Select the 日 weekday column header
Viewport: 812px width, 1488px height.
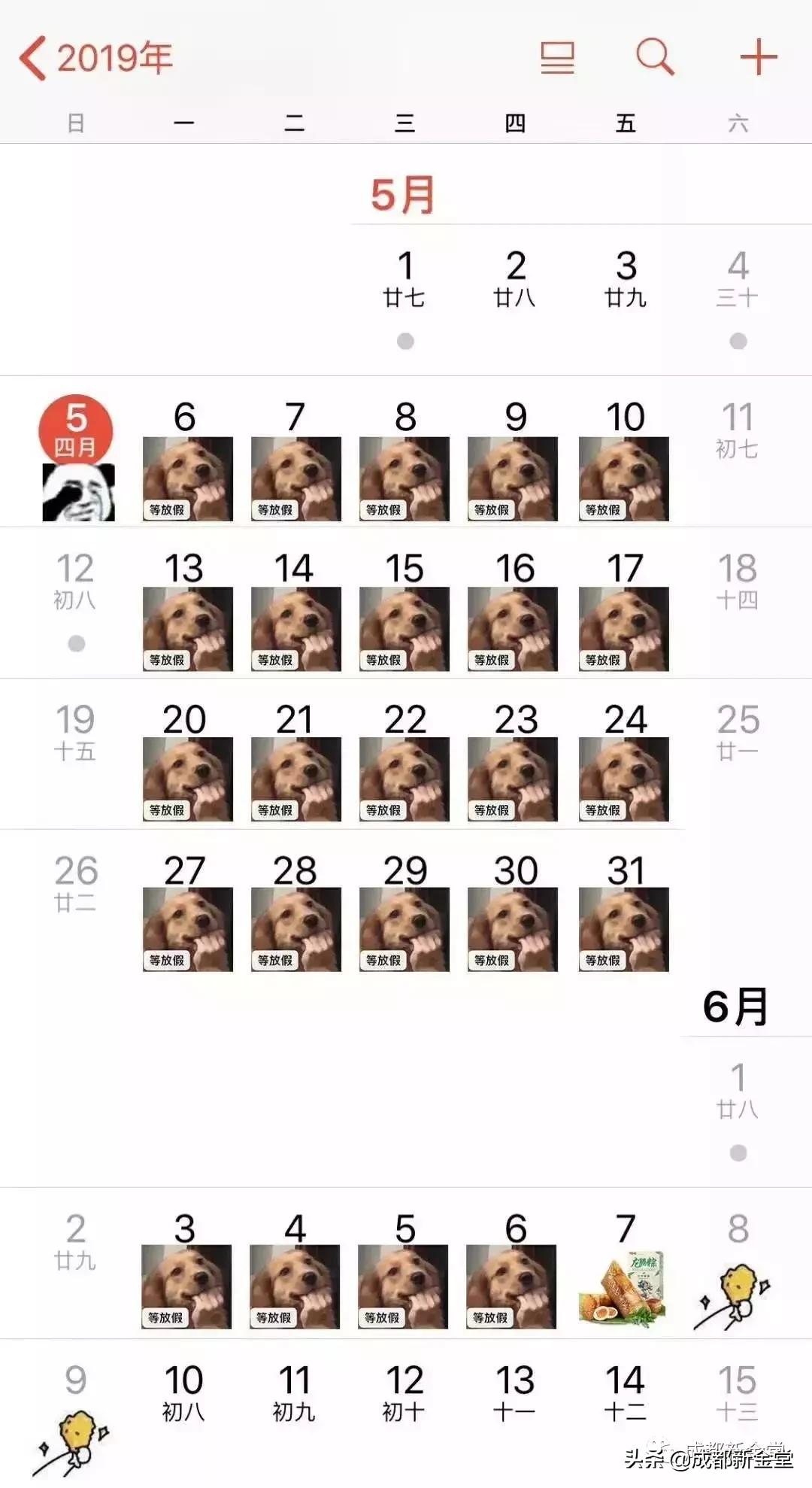click(75, 123)
